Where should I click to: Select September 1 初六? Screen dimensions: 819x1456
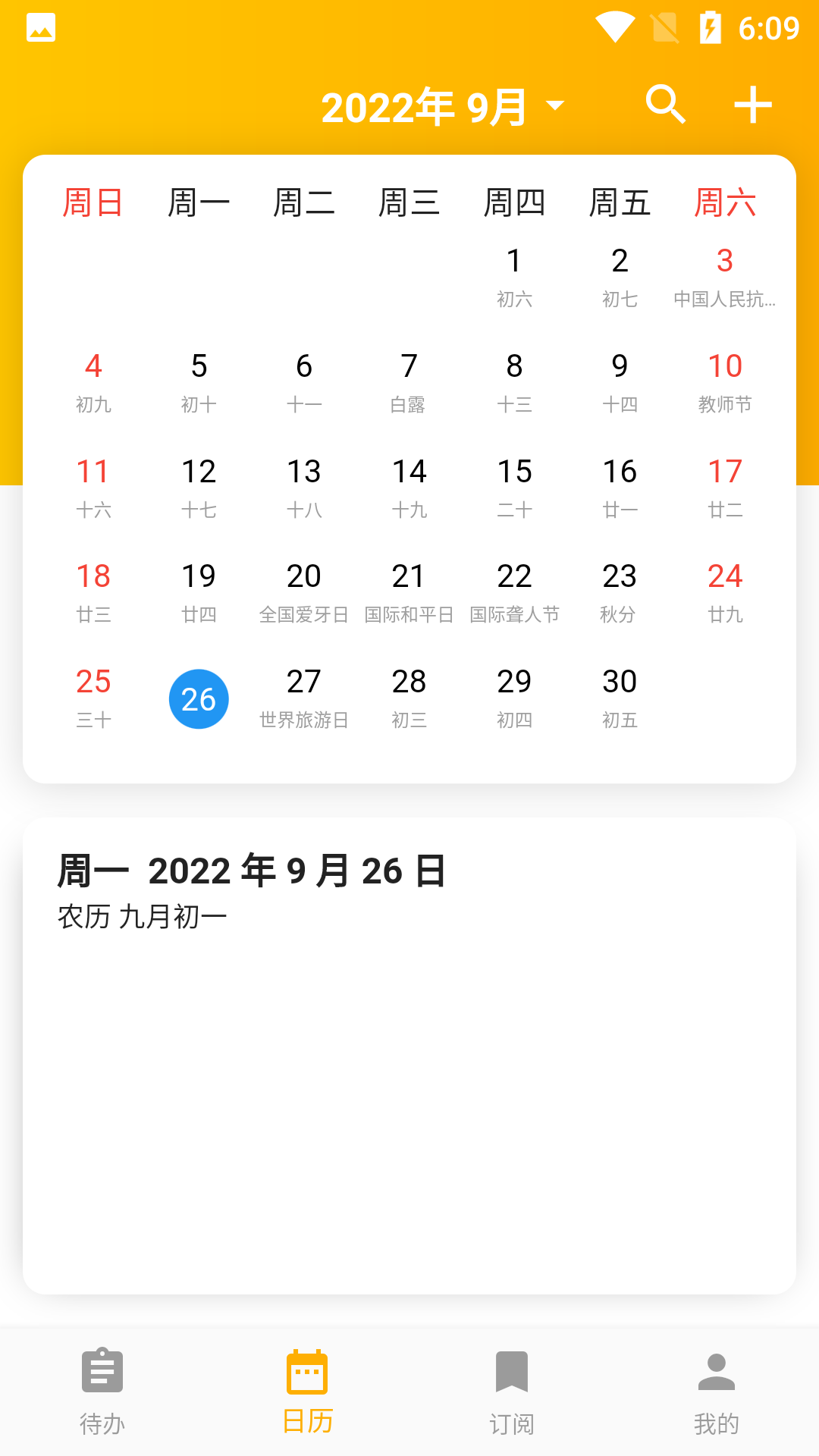point(515,278)
